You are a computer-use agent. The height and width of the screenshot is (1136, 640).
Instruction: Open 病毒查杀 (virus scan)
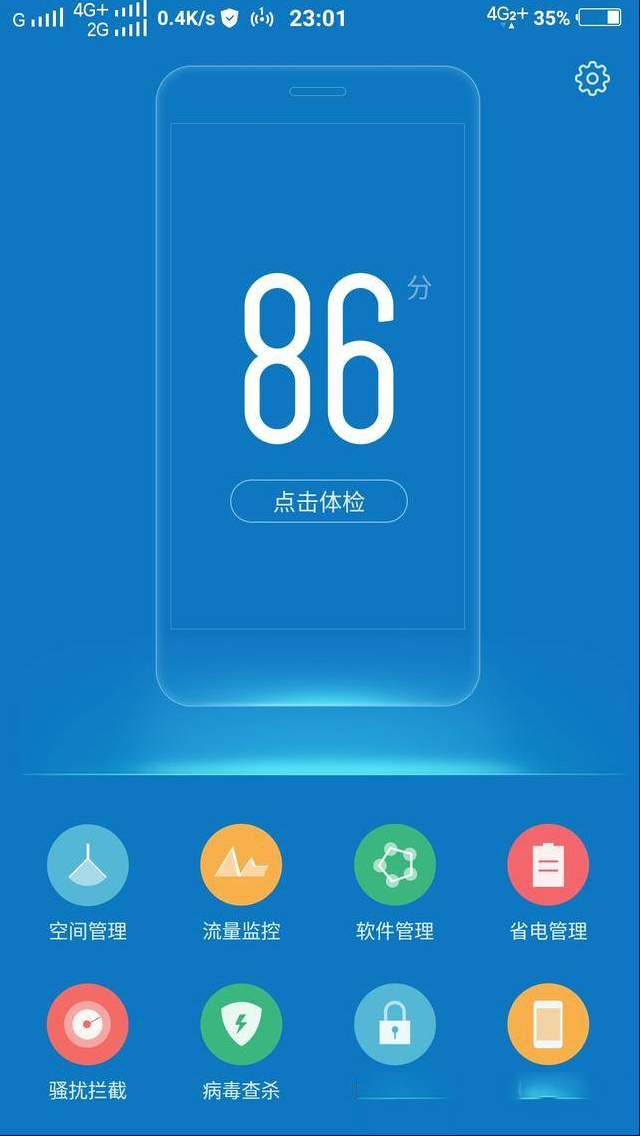pyautogui.click(x=241, y=1025)
